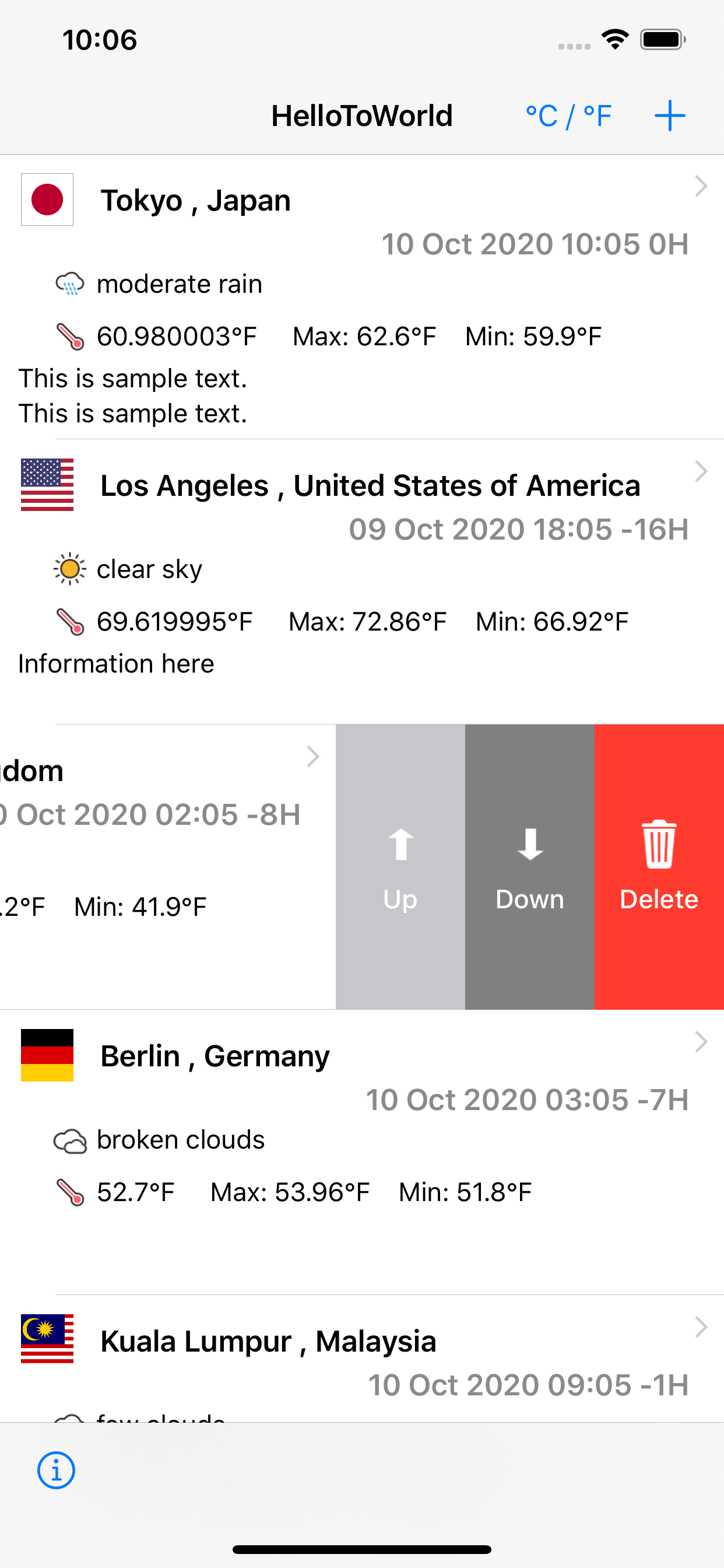Open the Tokyo, Japan weather row

(361, 296)
